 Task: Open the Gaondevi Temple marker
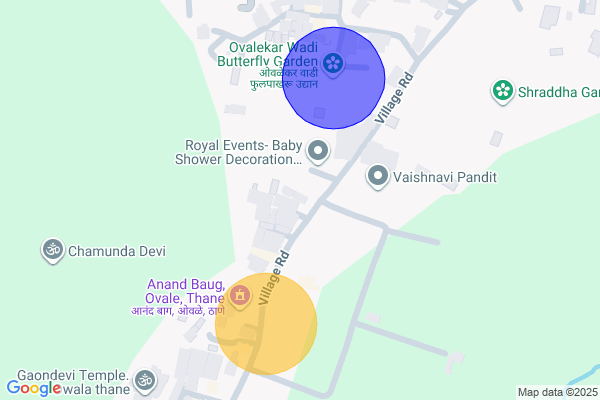click(145, 380)
